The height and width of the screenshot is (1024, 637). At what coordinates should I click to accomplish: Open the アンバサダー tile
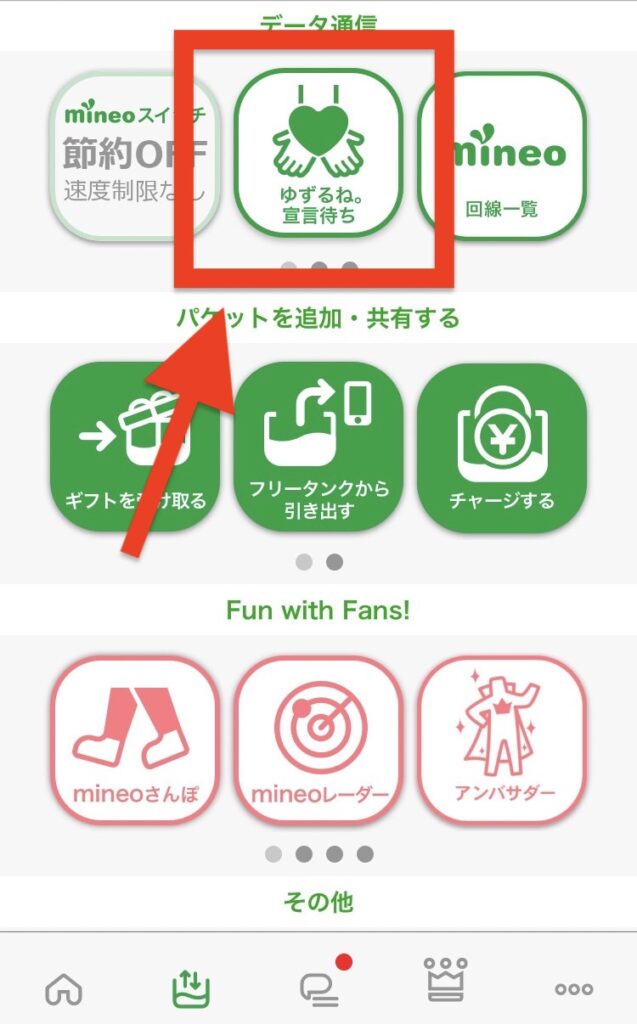click(x=502, y=740)
